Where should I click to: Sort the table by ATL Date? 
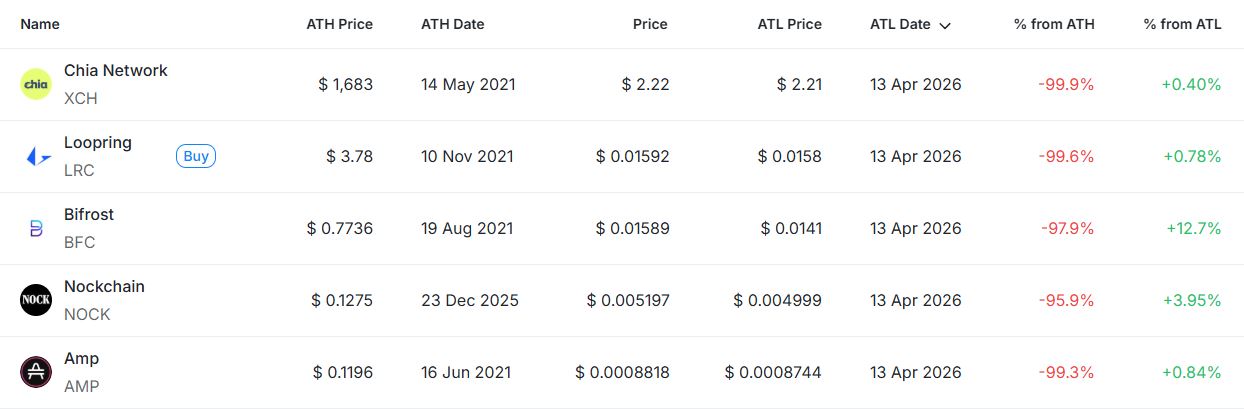(x=909, y=24)
